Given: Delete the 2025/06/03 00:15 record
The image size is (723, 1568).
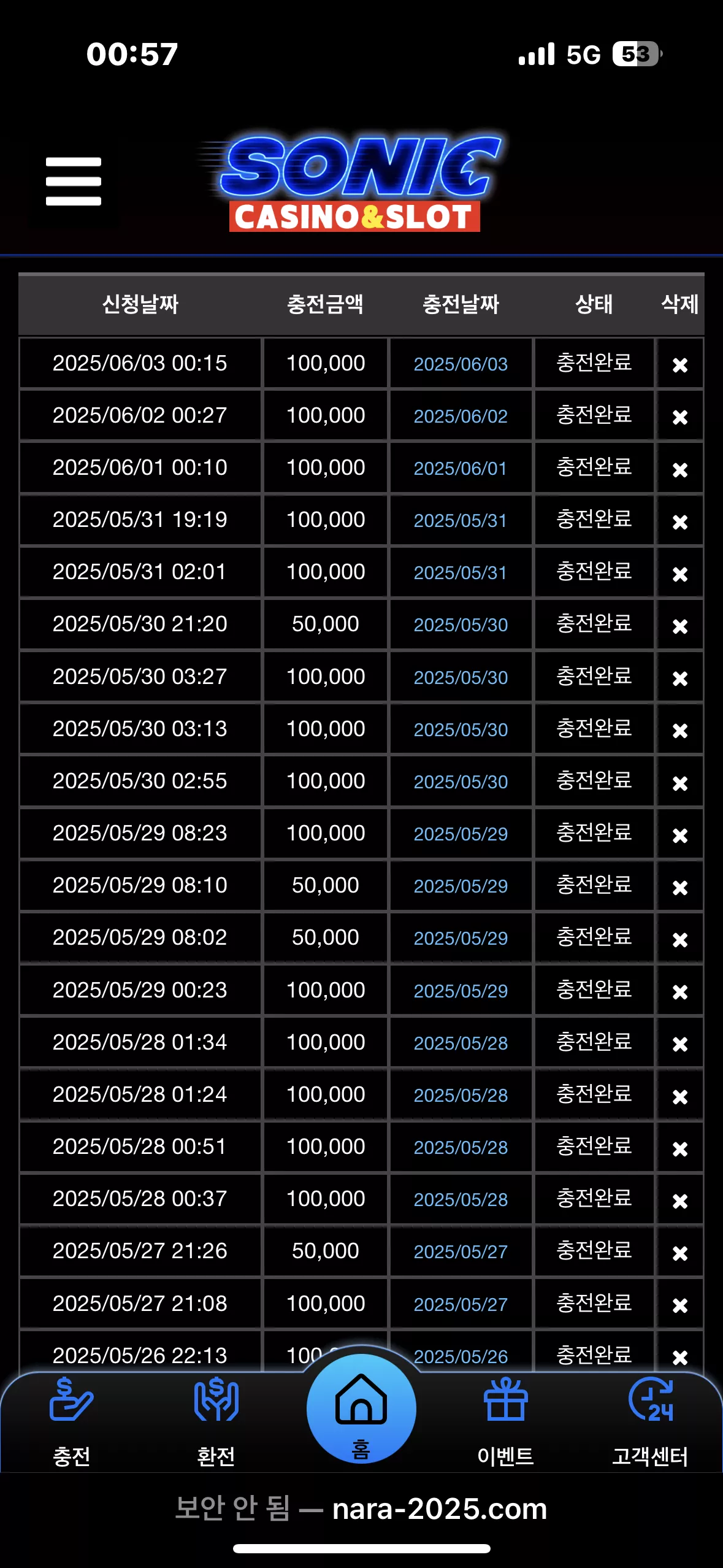Looking at the screenshot, I should click(679, 365).
